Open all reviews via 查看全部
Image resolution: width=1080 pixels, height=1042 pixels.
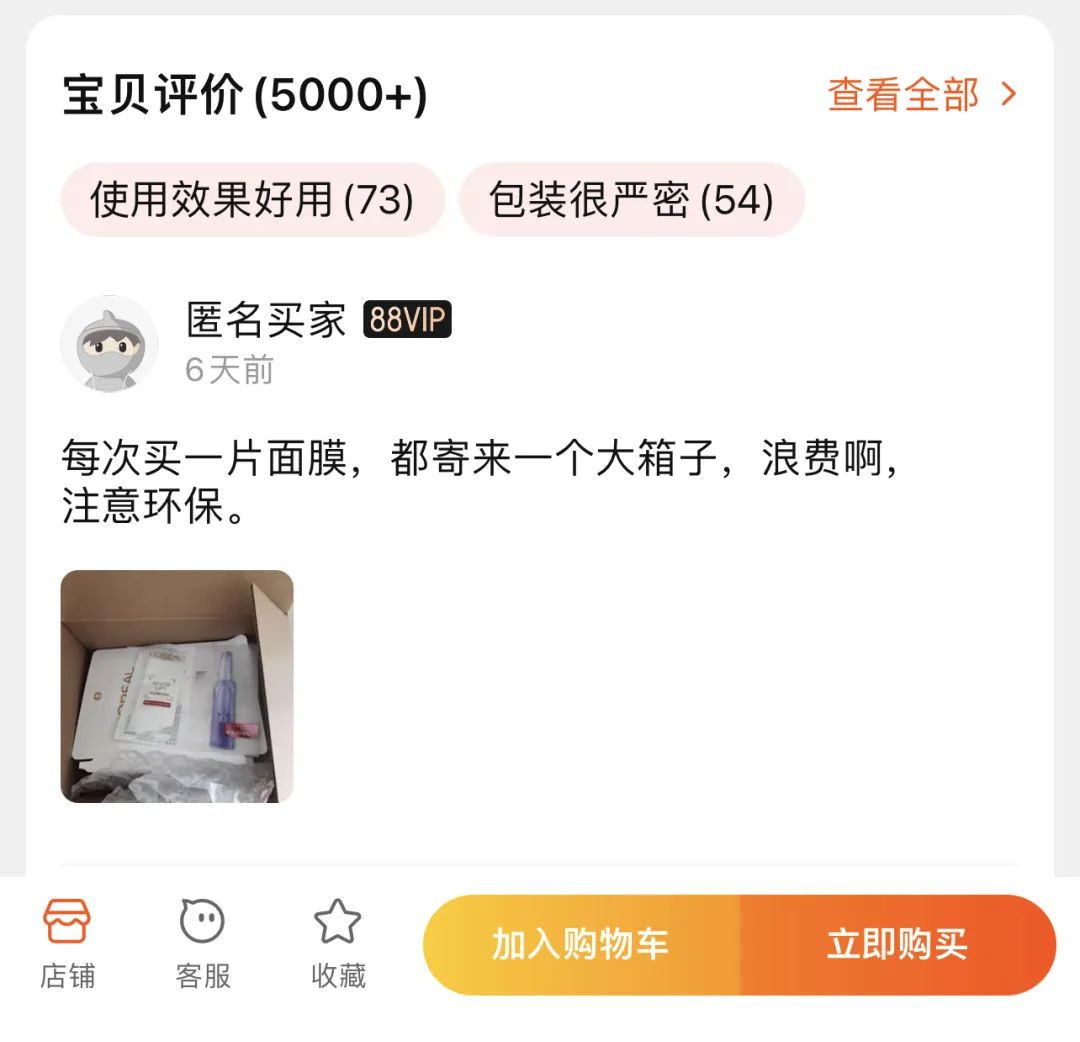coord(921,95)
